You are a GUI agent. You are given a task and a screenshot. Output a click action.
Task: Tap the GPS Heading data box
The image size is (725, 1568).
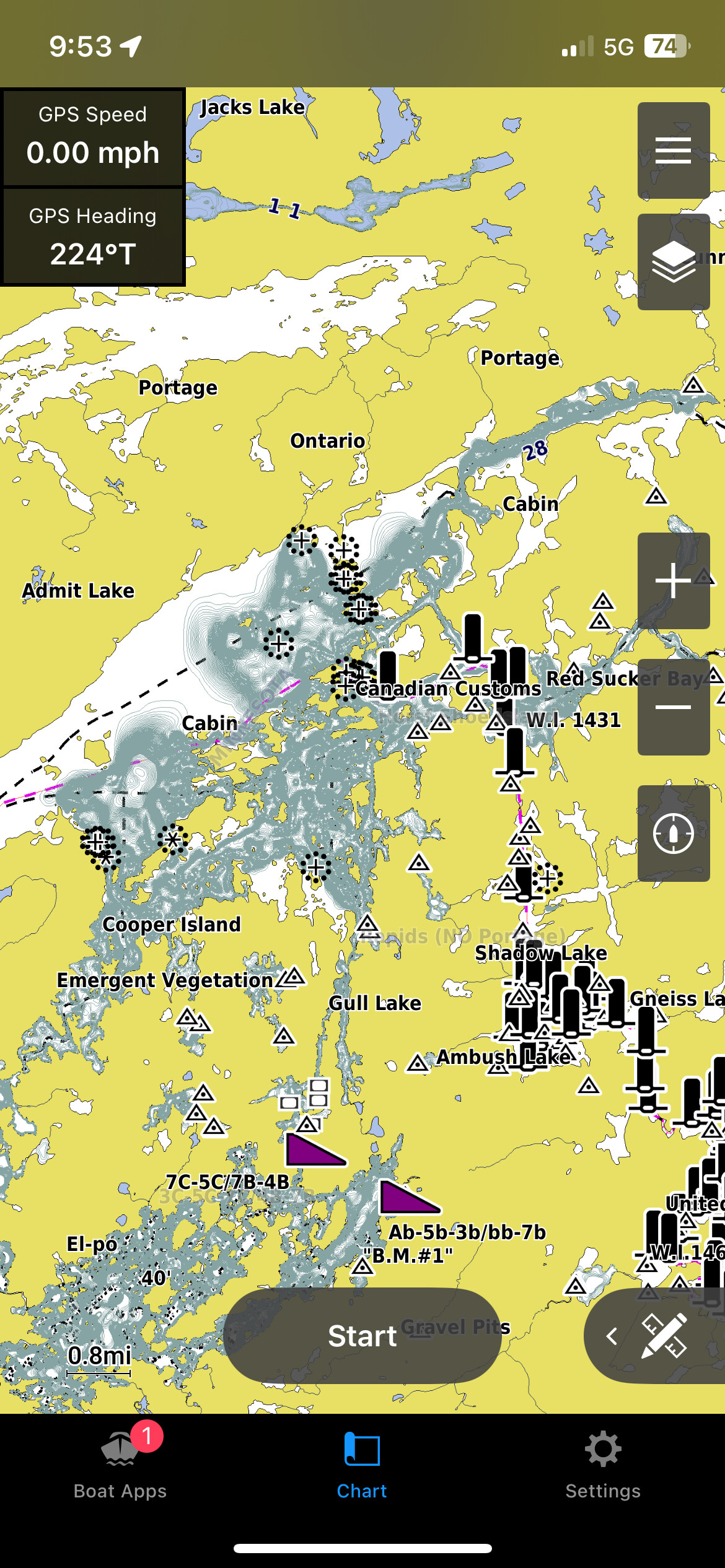pos(93,237)
